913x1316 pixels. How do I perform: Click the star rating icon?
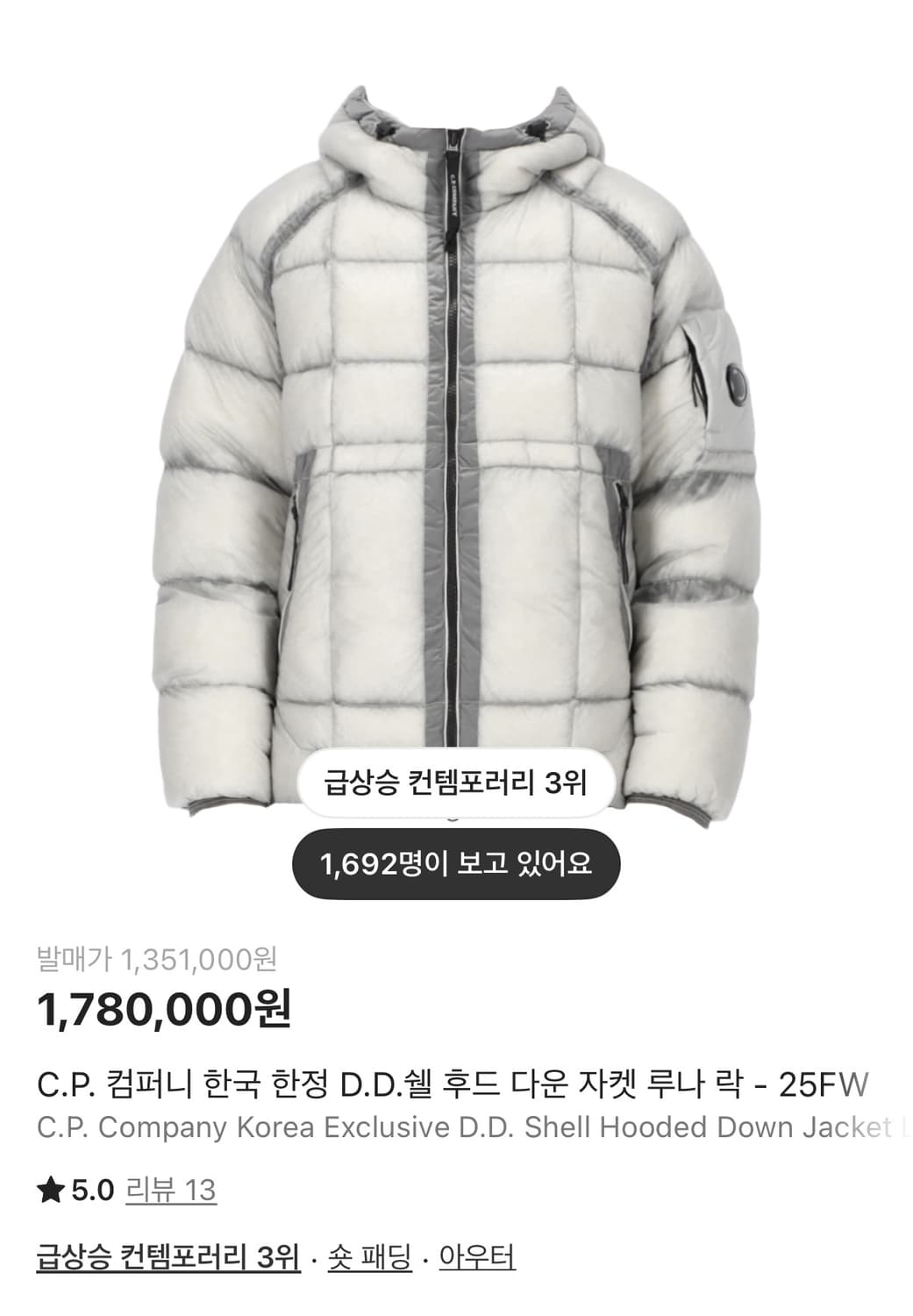50,1190
